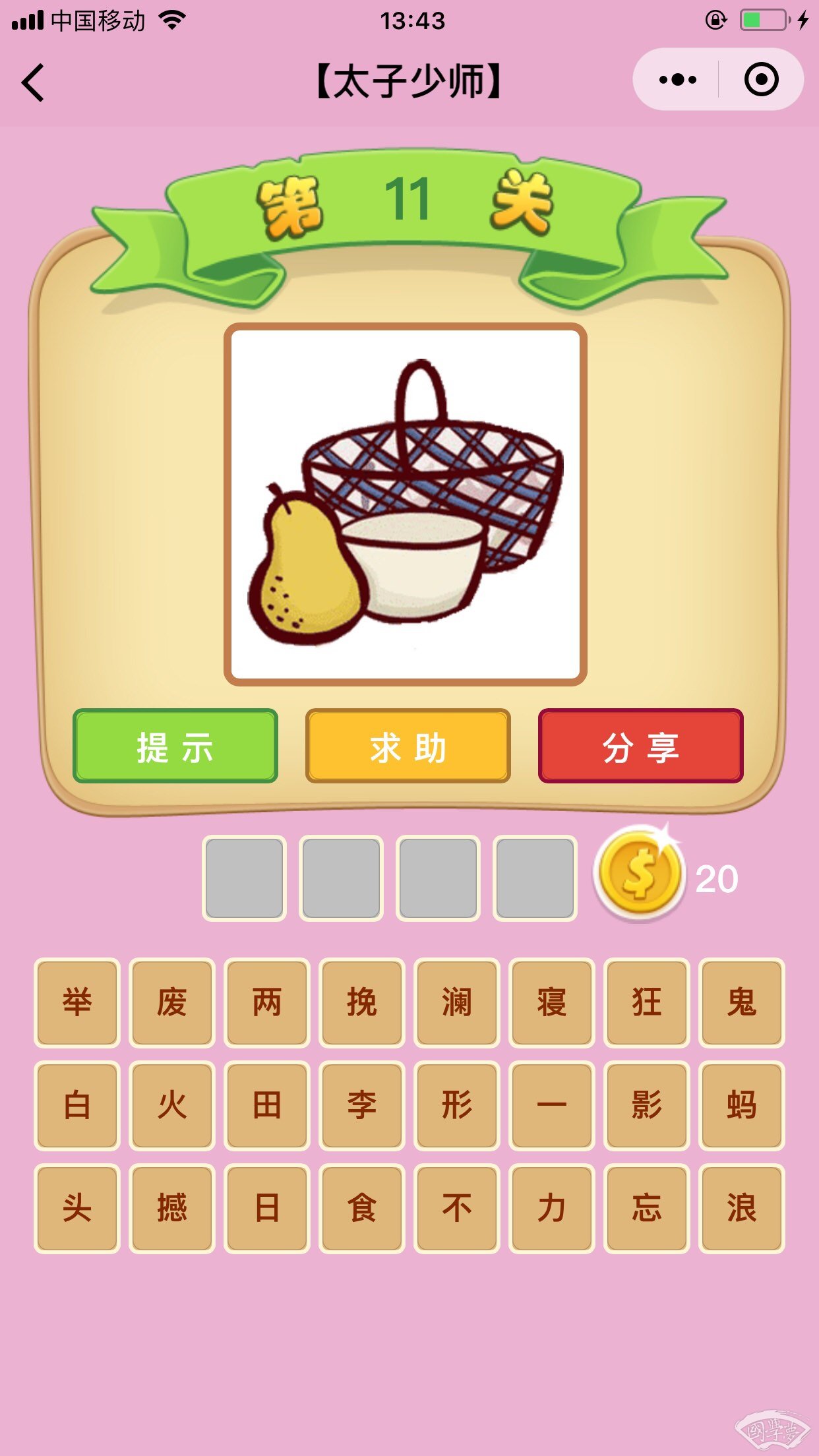Tap the character tile 挽

[362, 1002]
